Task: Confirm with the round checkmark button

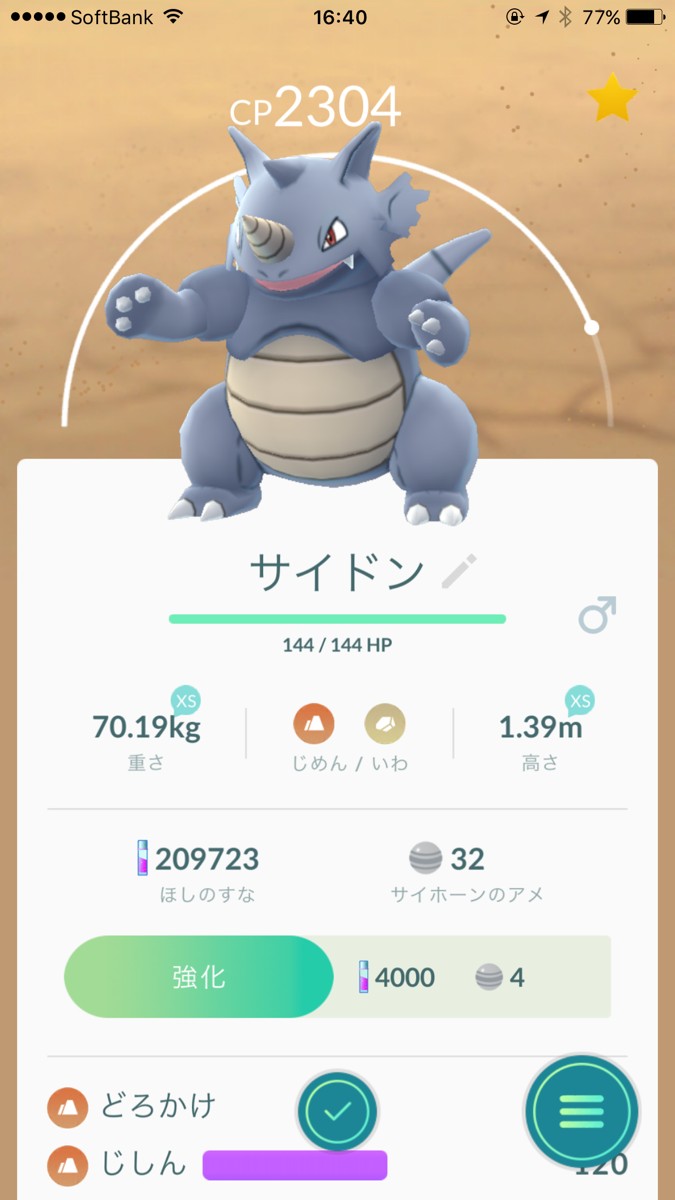Action: [x=337, y=1110]
